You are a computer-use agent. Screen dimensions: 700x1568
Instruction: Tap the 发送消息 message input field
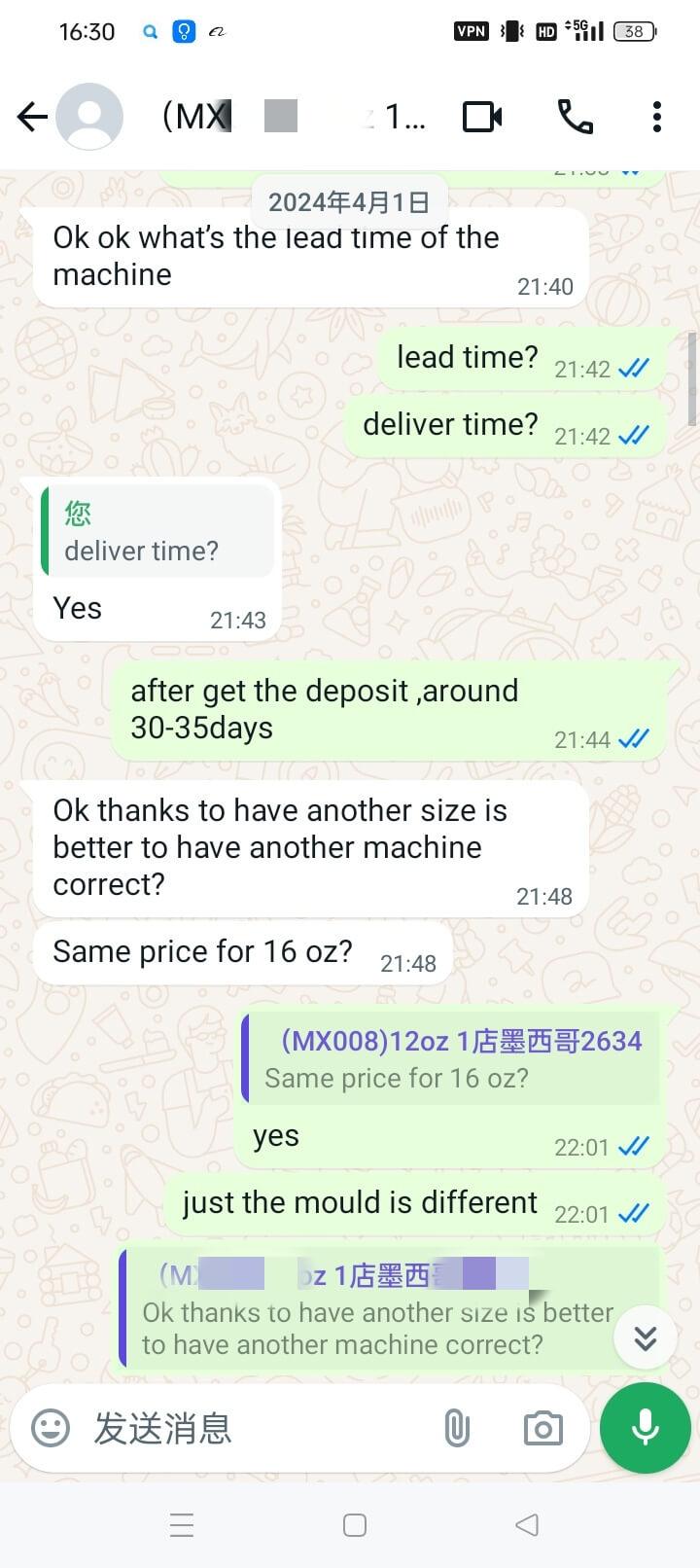[253, 1429]
